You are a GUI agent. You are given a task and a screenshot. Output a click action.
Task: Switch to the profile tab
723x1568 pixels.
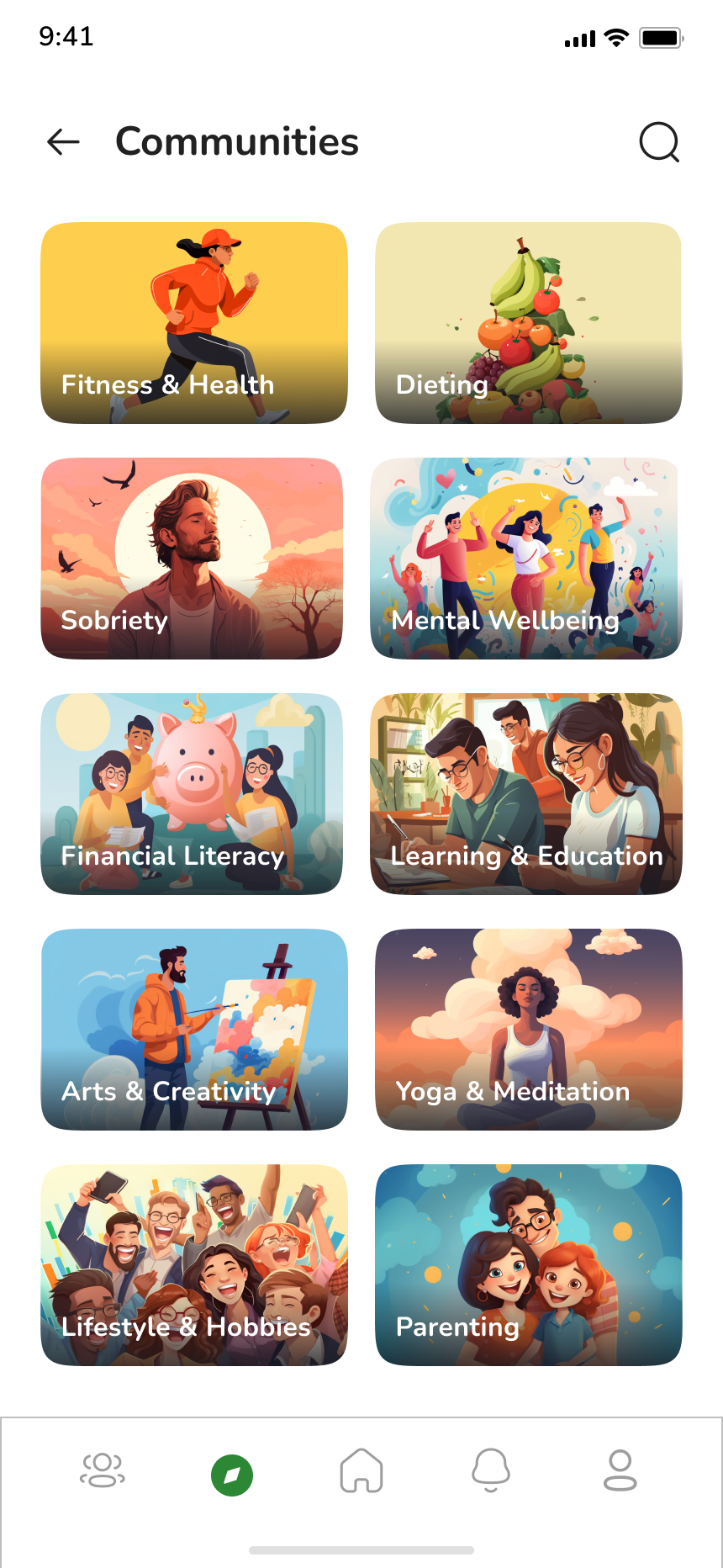[x=620, y=1470]
